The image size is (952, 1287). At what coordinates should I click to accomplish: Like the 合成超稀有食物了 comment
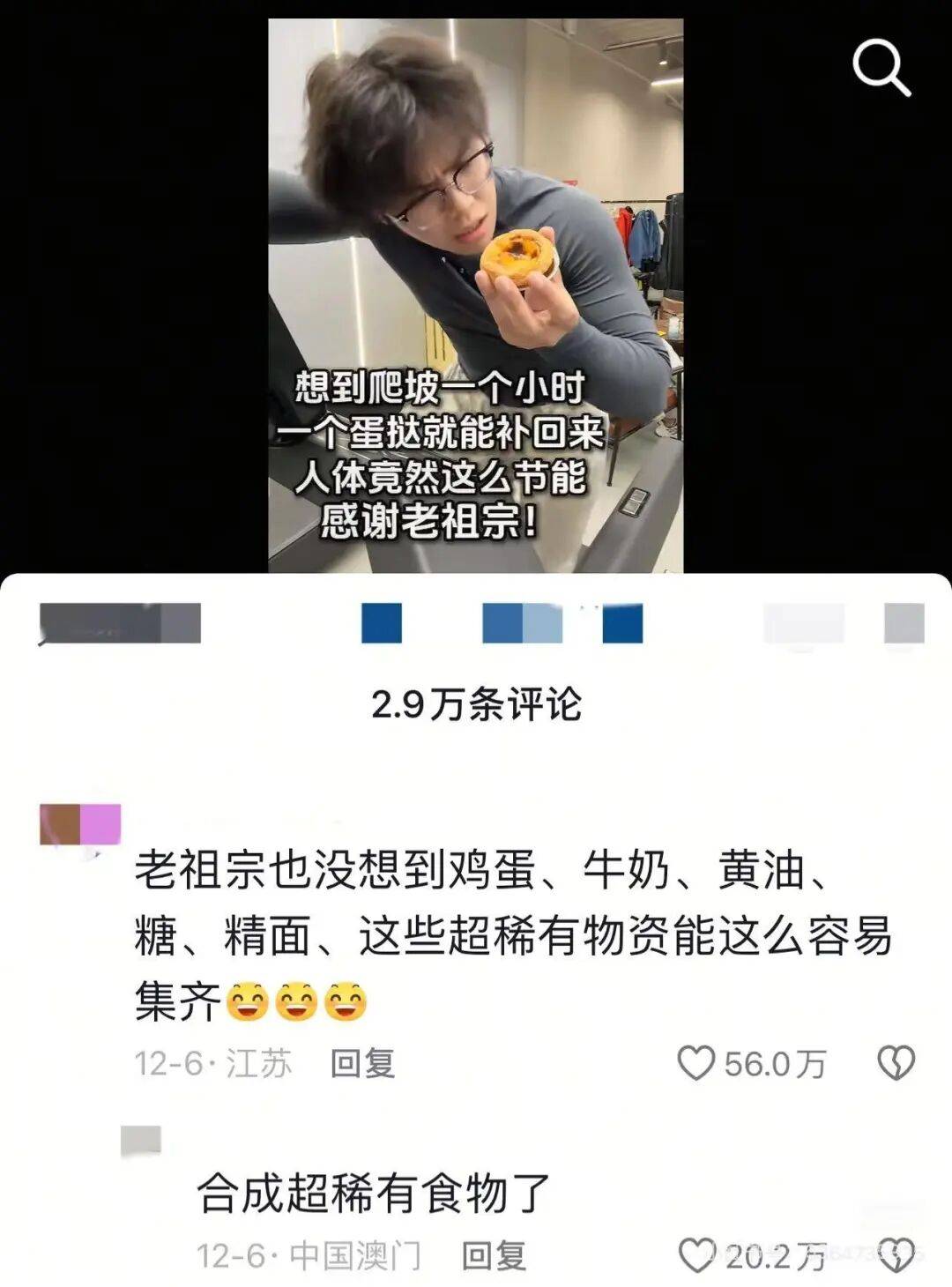pyautogui.click(x=695, y=1255)
